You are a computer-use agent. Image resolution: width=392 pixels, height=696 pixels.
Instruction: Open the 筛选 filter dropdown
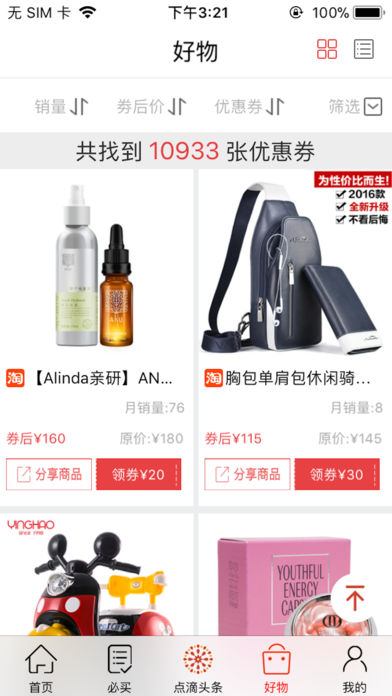coord(355,107)
